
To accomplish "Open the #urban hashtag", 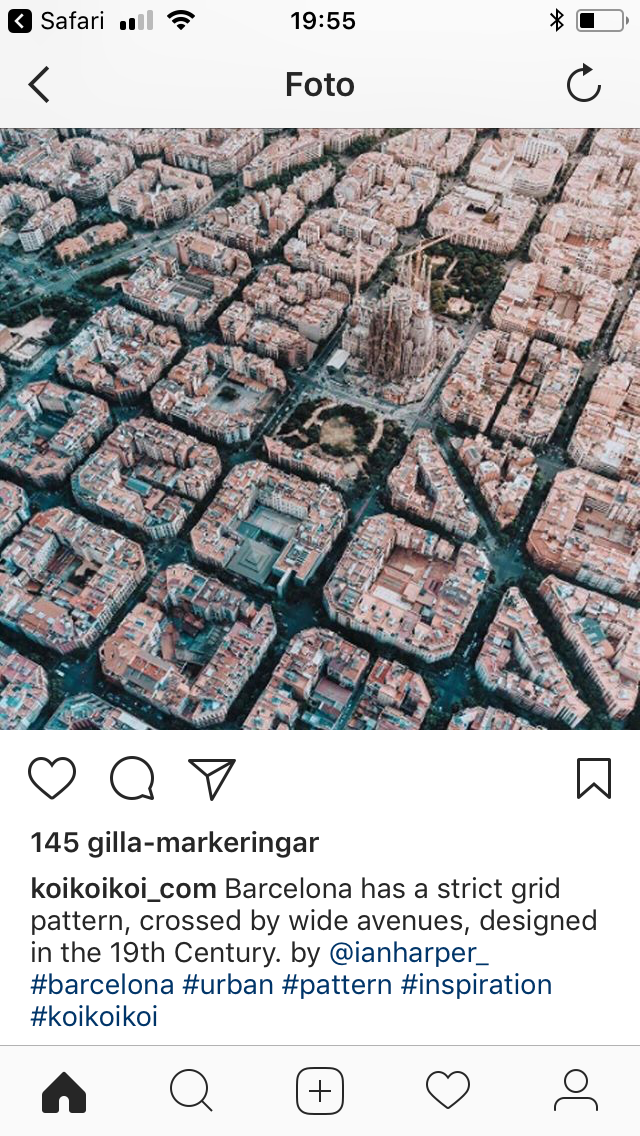I will (227, 984).
